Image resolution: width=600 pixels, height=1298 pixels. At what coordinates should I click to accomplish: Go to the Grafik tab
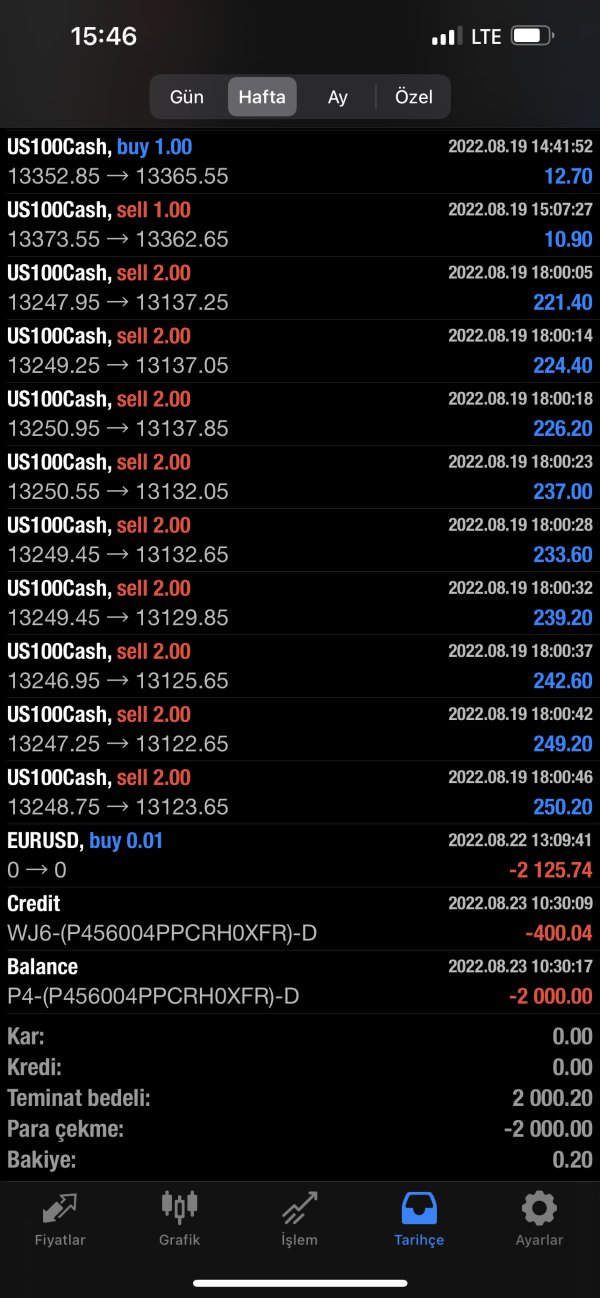[x=180, y=1219]
